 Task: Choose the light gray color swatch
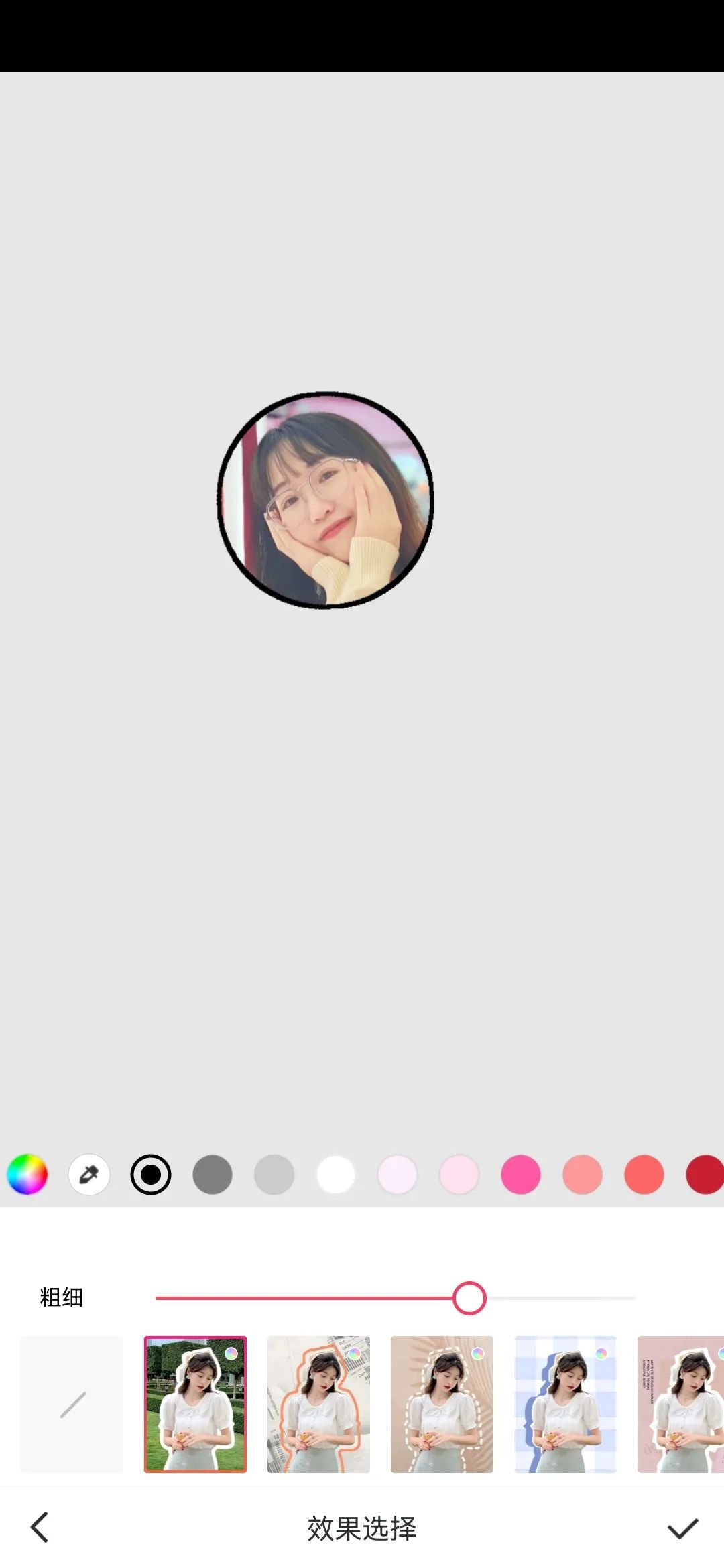(274, 1174)
